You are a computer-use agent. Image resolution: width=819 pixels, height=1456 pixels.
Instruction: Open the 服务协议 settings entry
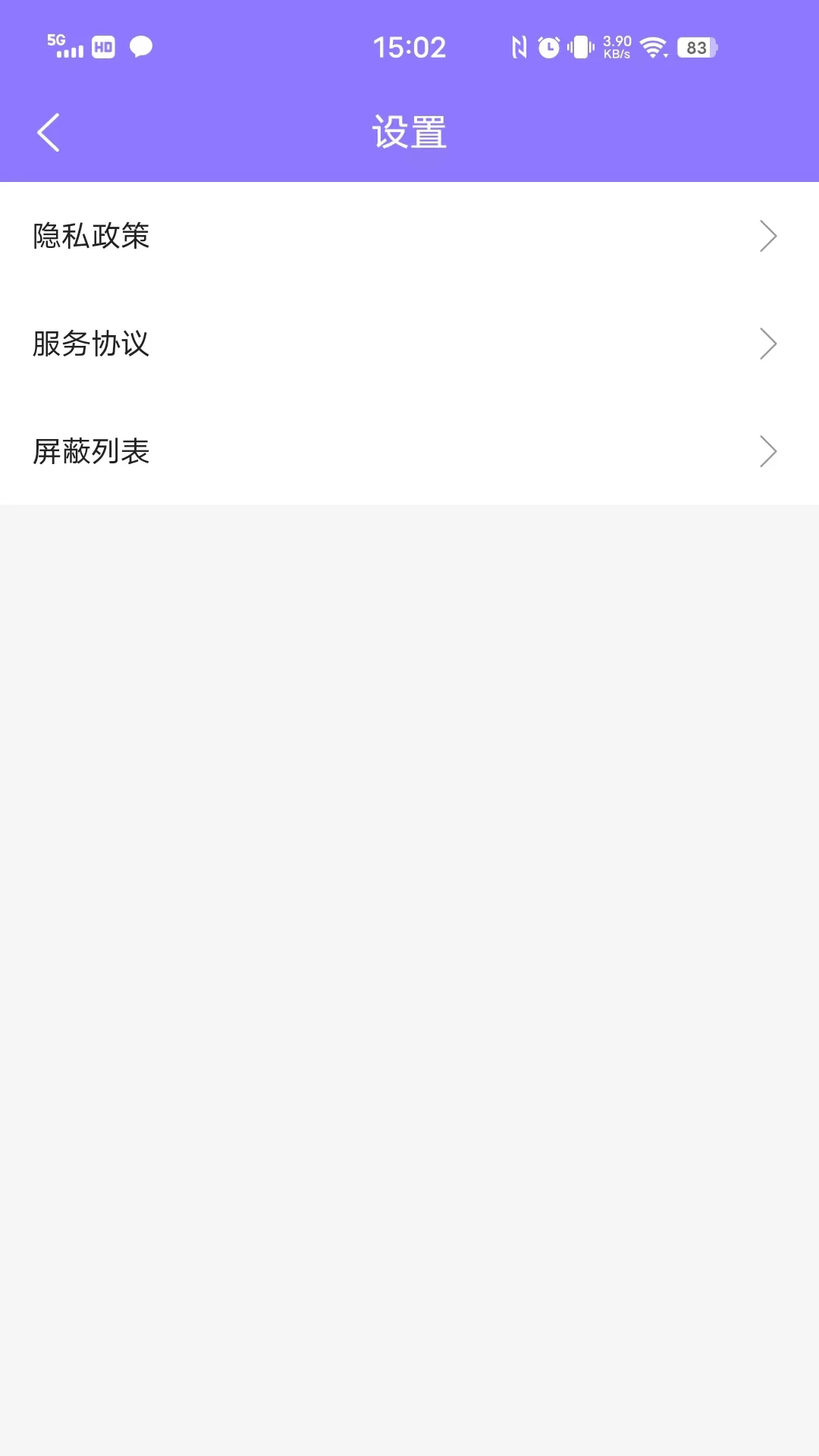coord(90,344)
